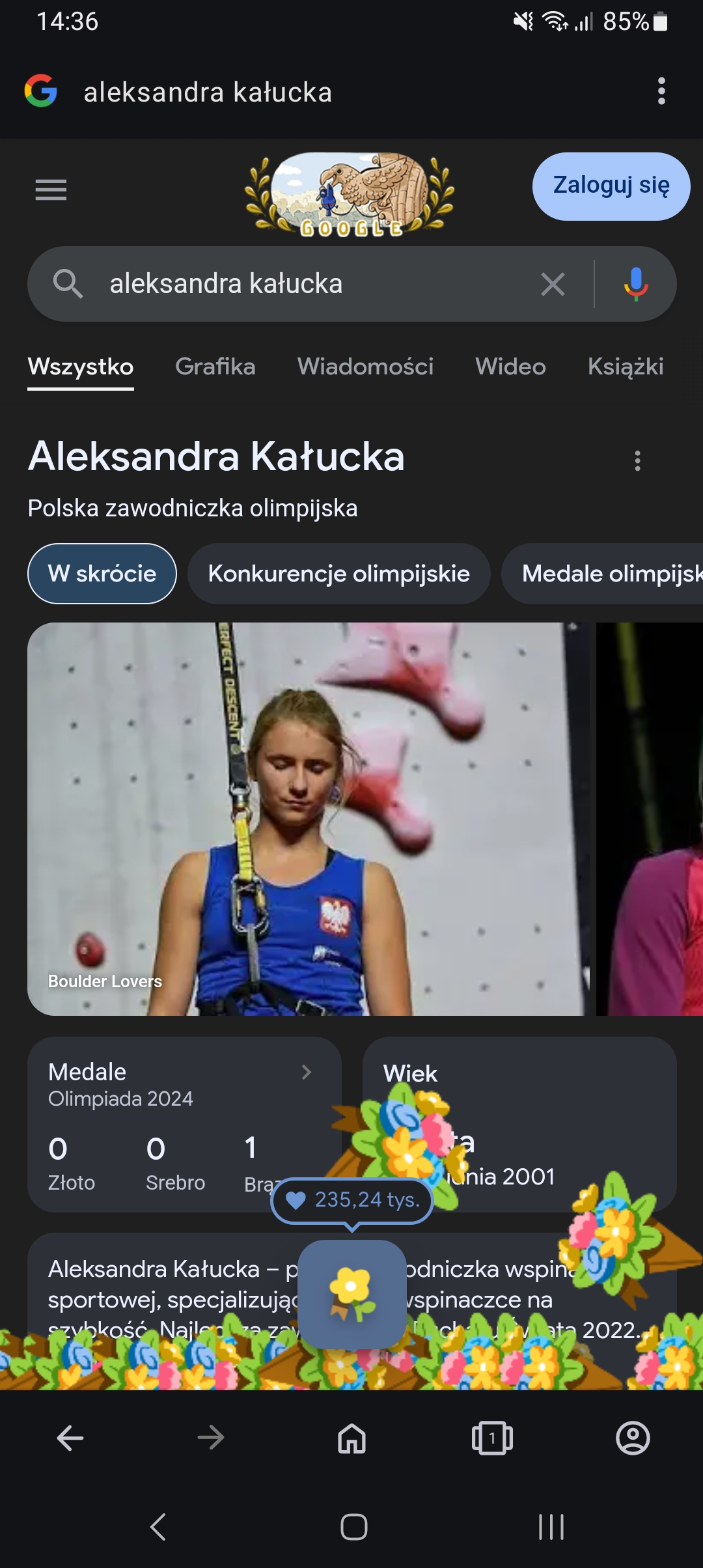Edit the Google search query field
Viewport: 703px width, 1568px height.
coord(312,284)
